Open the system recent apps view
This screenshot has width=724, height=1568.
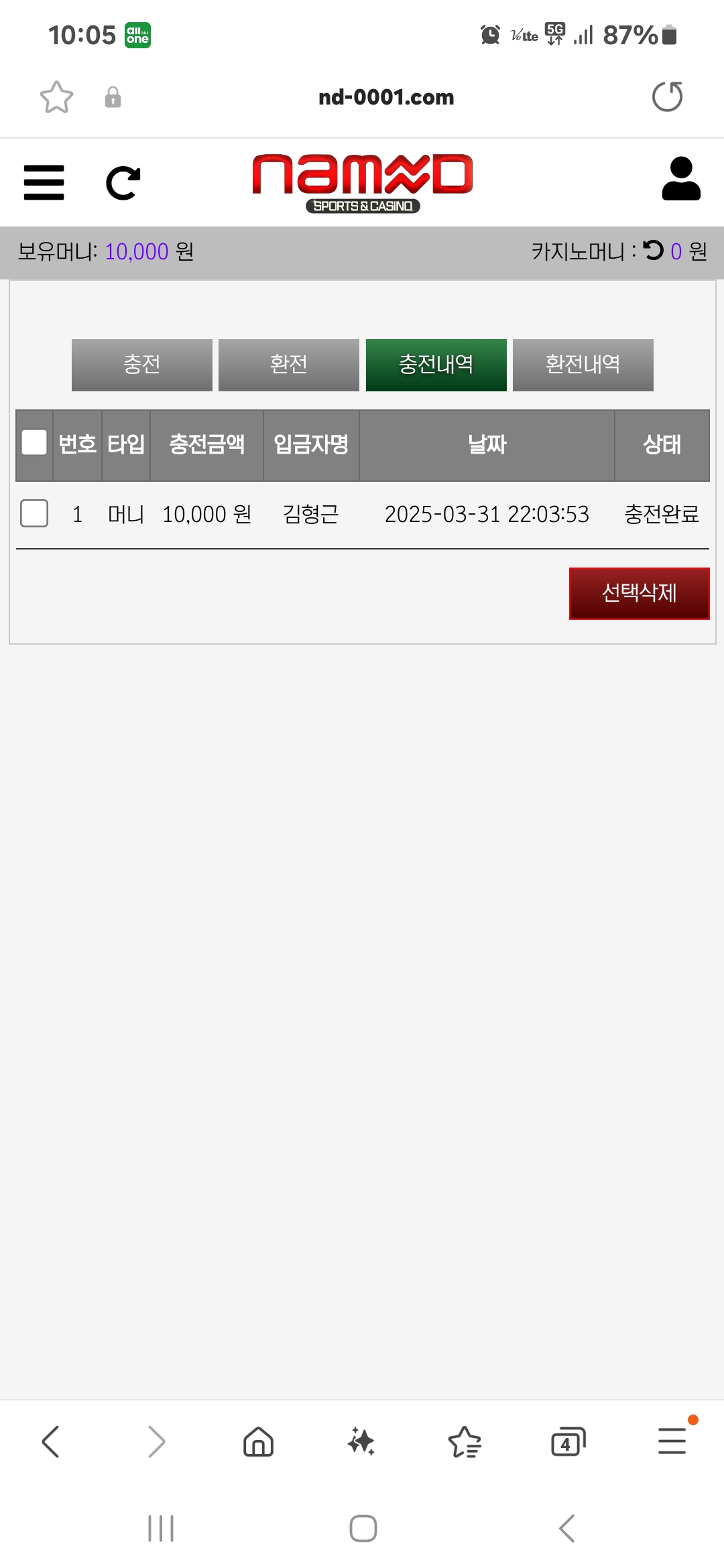[161, 1528]
